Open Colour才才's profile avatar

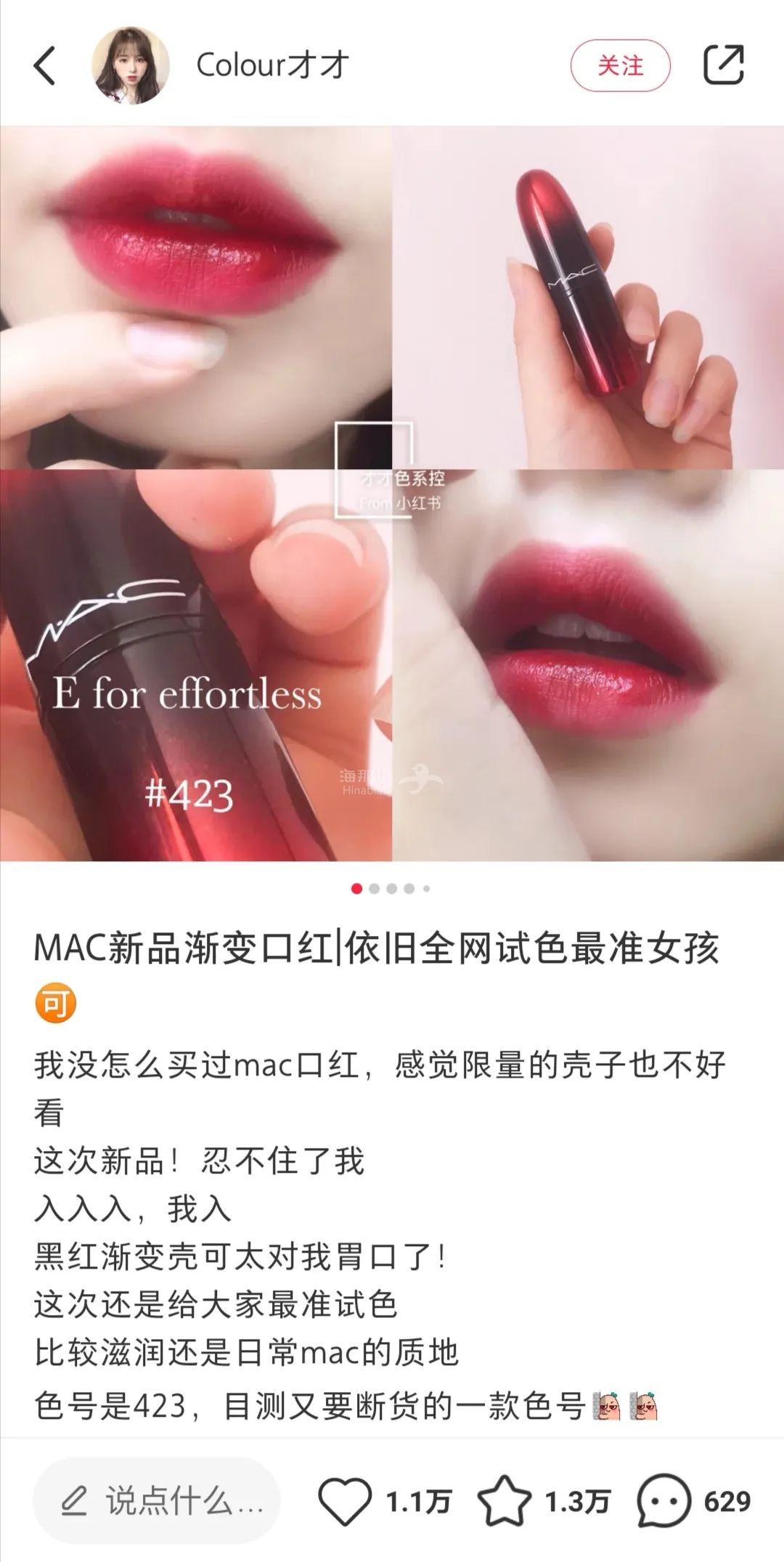click(x=130, y=65)
